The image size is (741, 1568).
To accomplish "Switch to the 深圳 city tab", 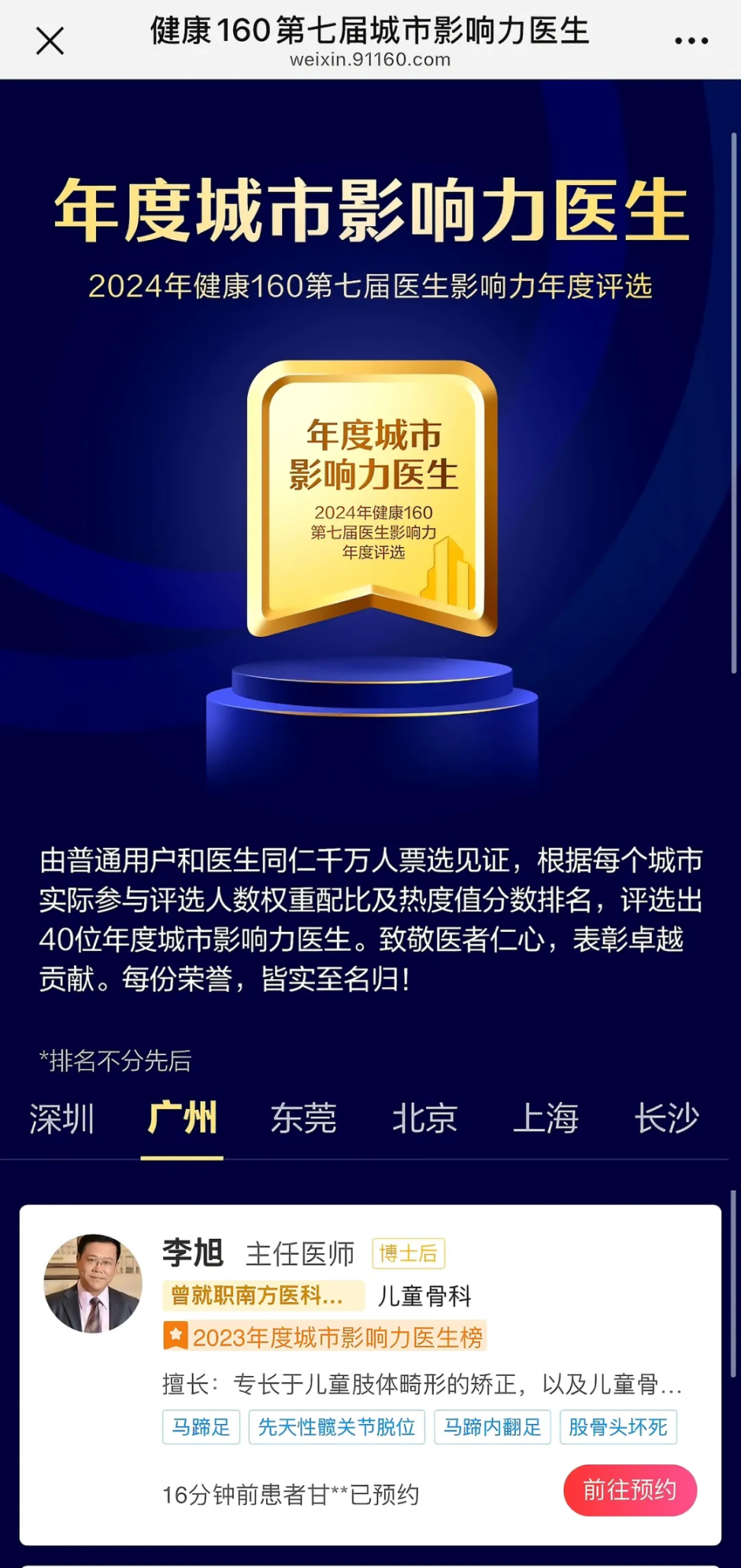I will [62, 1118].
